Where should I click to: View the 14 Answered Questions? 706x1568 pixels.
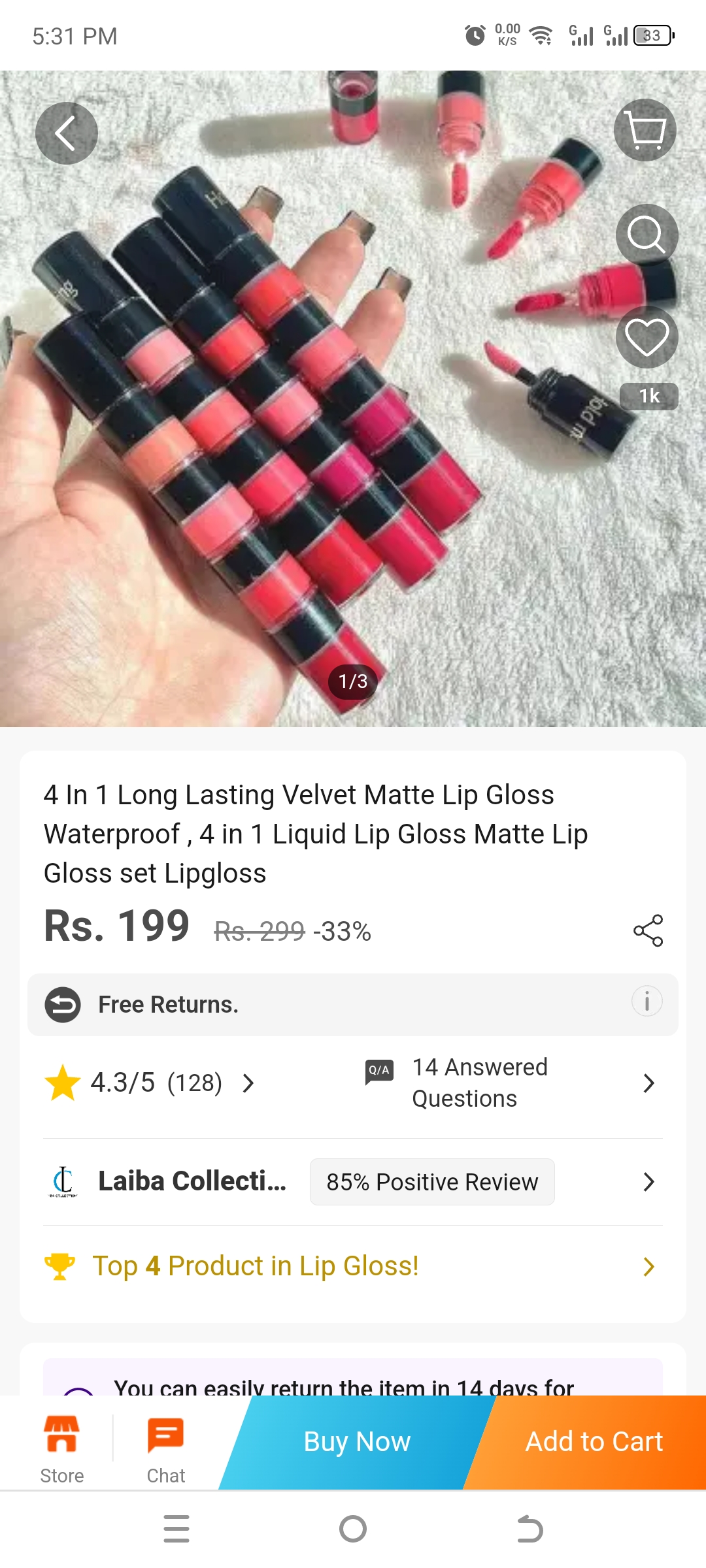(510, 1083)
